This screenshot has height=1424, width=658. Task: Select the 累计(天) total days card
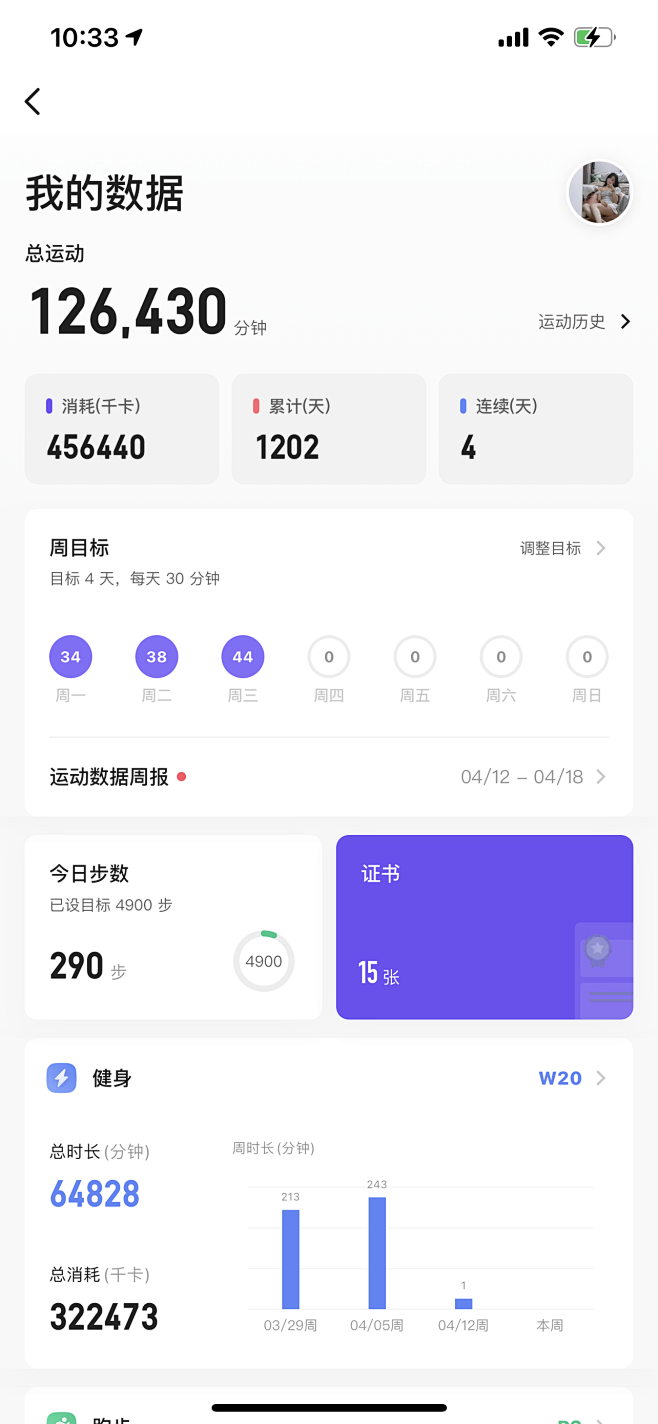point(328,429)
